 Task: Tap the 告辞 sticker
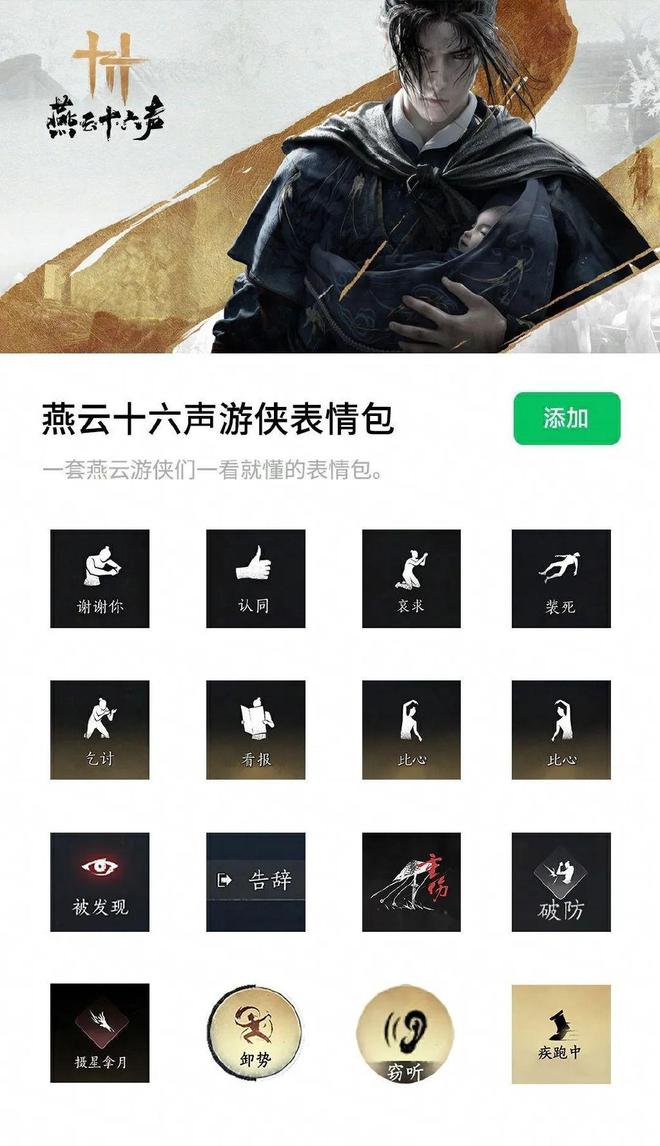[255, 882]
